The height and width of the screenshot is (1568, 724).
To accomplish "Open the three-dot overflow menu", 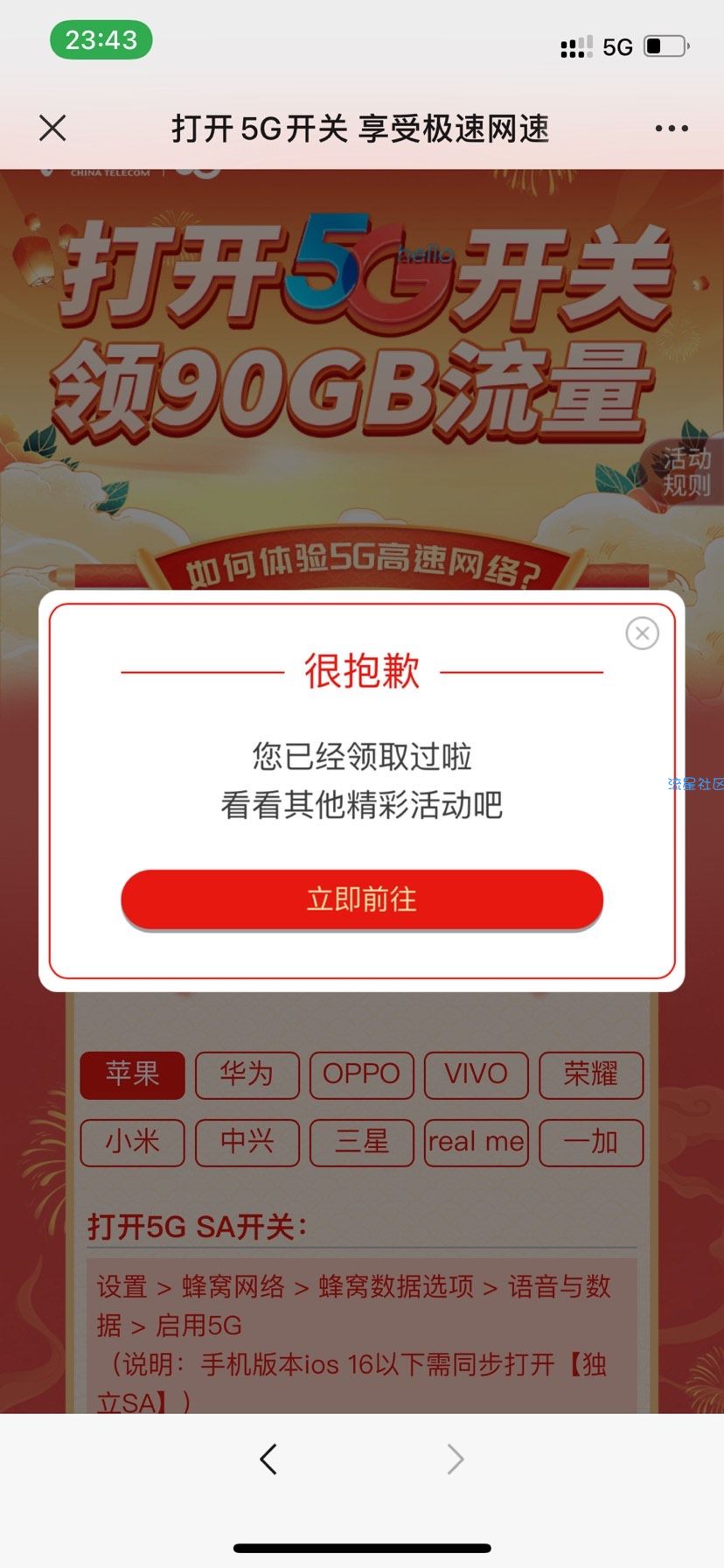I will pyautogui.click(x=672, y=129).
